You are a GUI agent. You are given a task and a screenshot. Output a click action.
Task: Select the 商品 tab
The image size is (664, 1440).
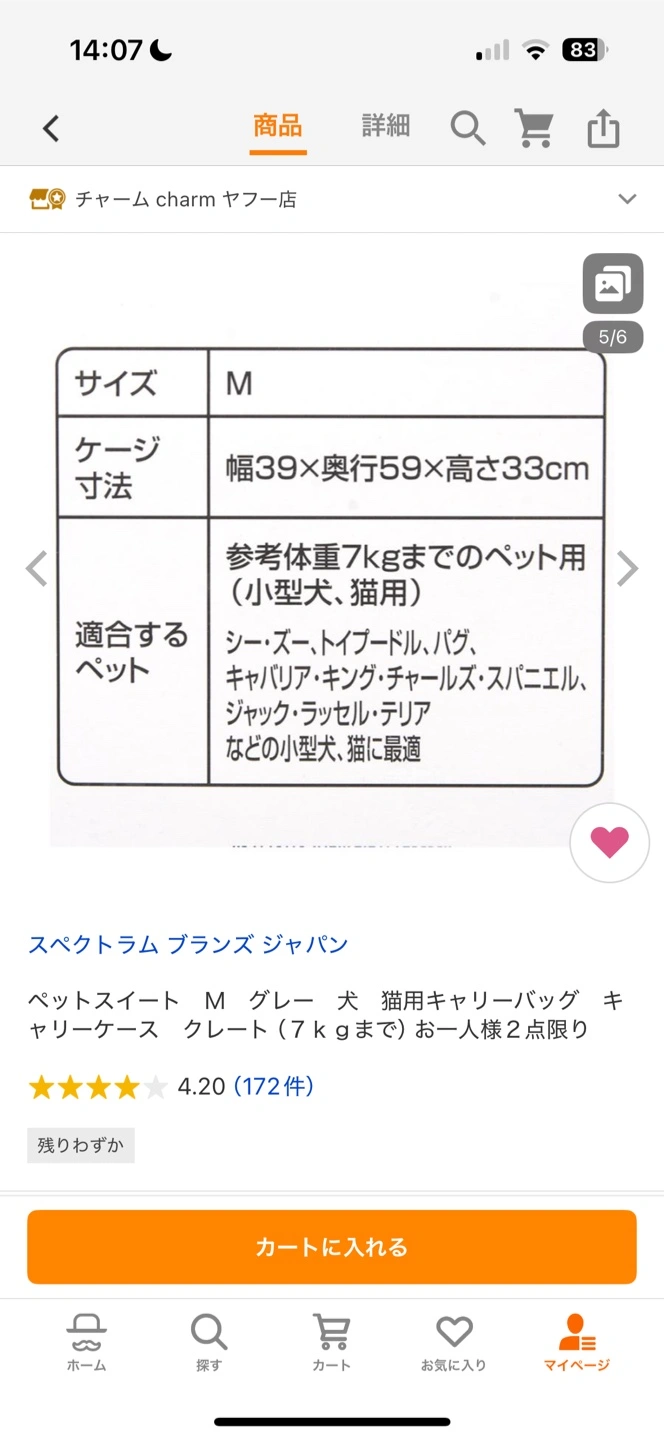click(x=277, y=127)
